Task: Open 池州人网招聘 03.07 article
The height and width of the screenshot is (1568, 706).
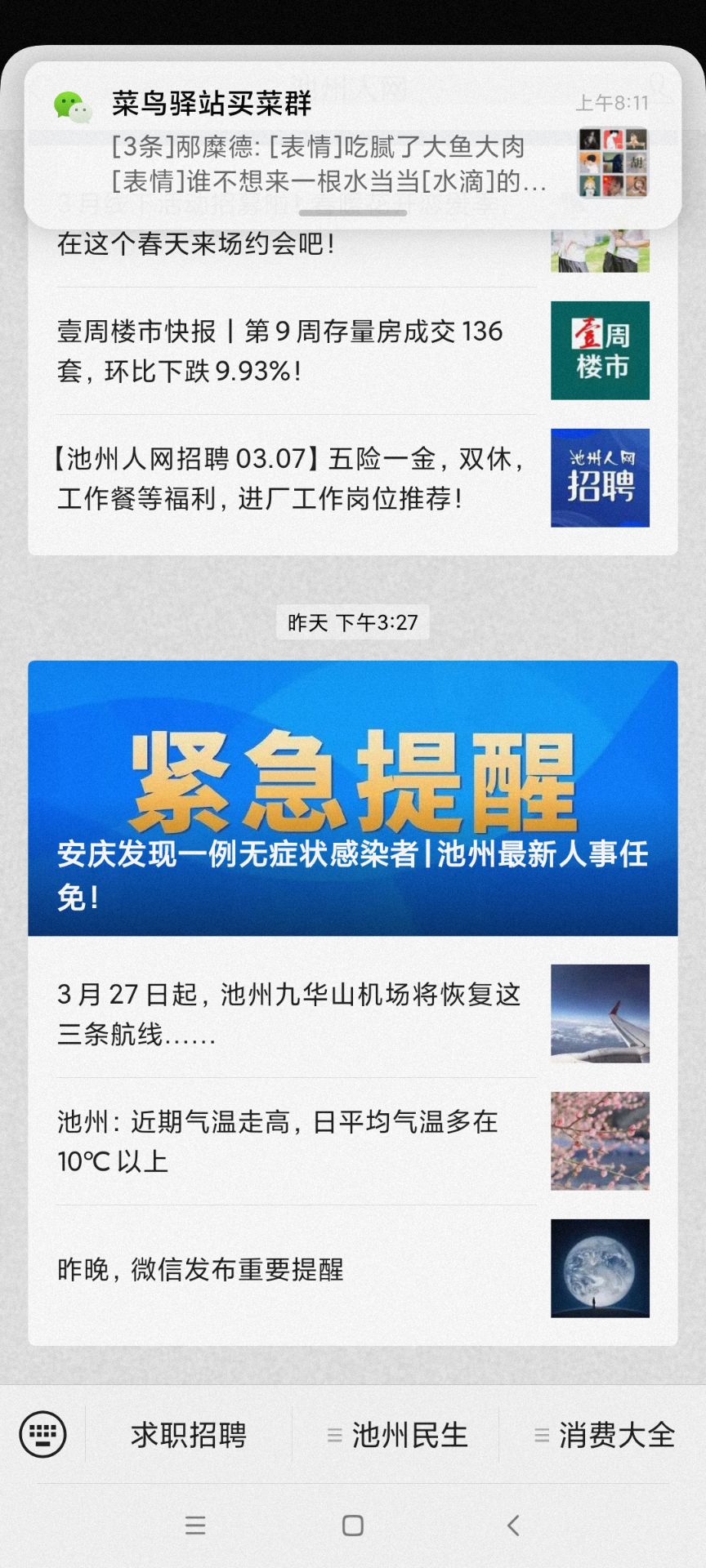Action: [294, 479]
